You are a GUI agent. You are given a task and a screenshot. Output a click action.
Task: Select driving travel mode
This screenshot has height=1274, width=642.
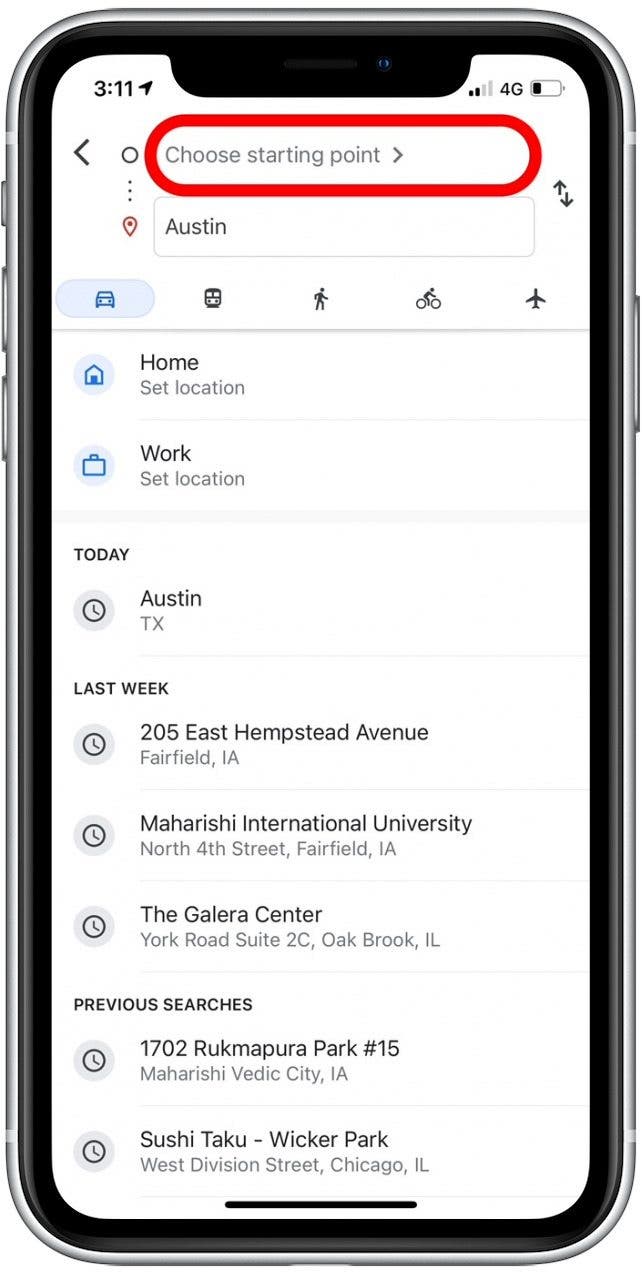pyautogui.click(x=105, y=299)
